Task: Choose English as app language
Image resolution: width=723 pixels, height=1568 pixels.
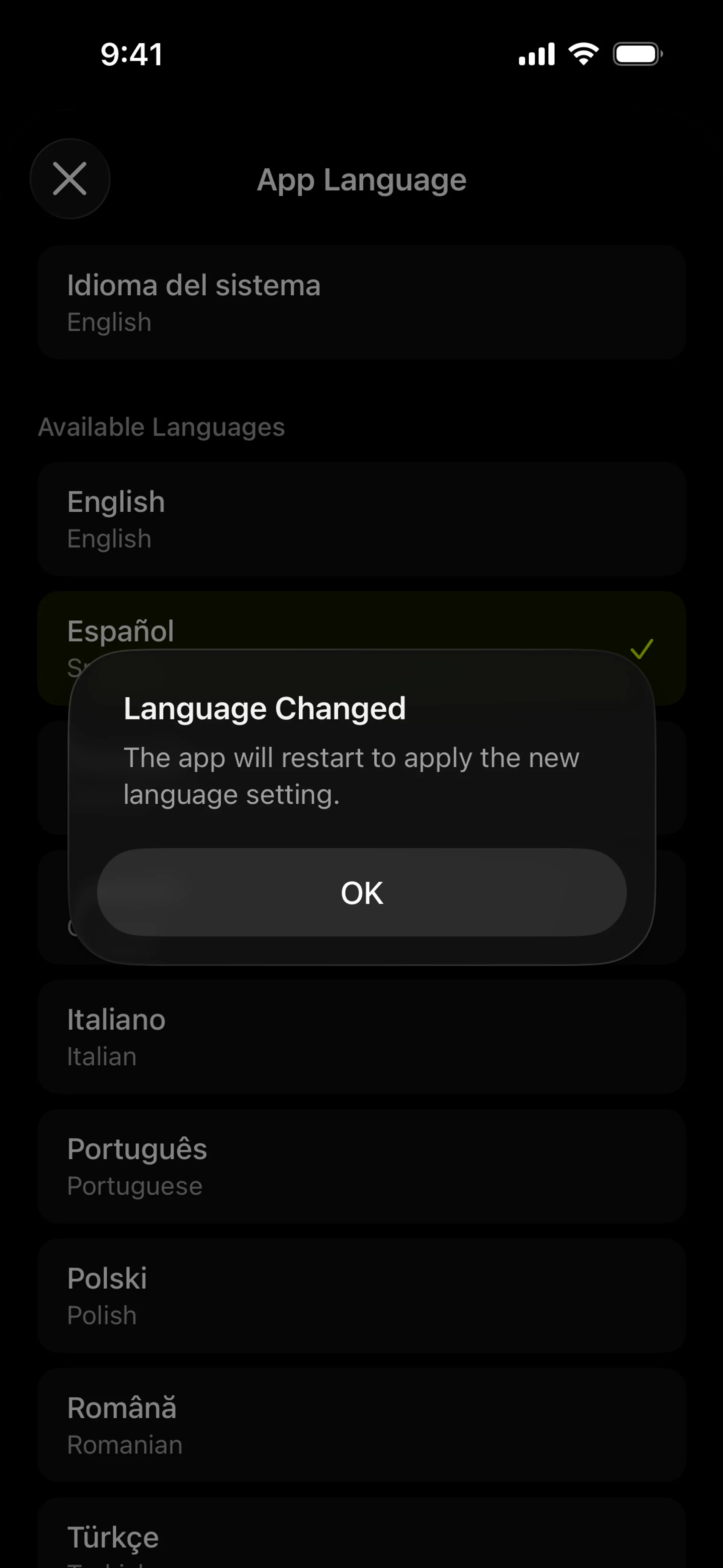Action: (x=361, y=519)
